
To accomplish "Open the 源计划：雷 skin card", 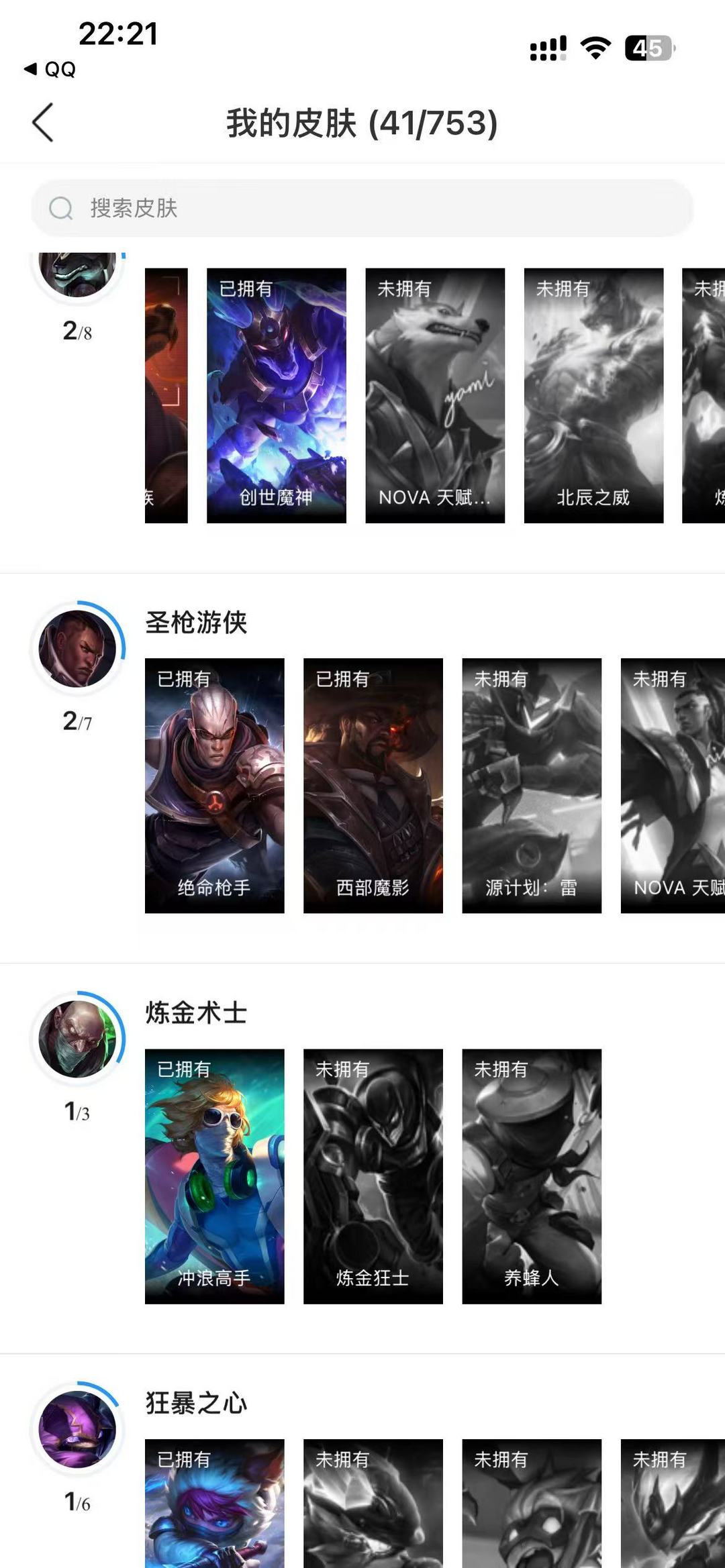I will coord(531,785).
